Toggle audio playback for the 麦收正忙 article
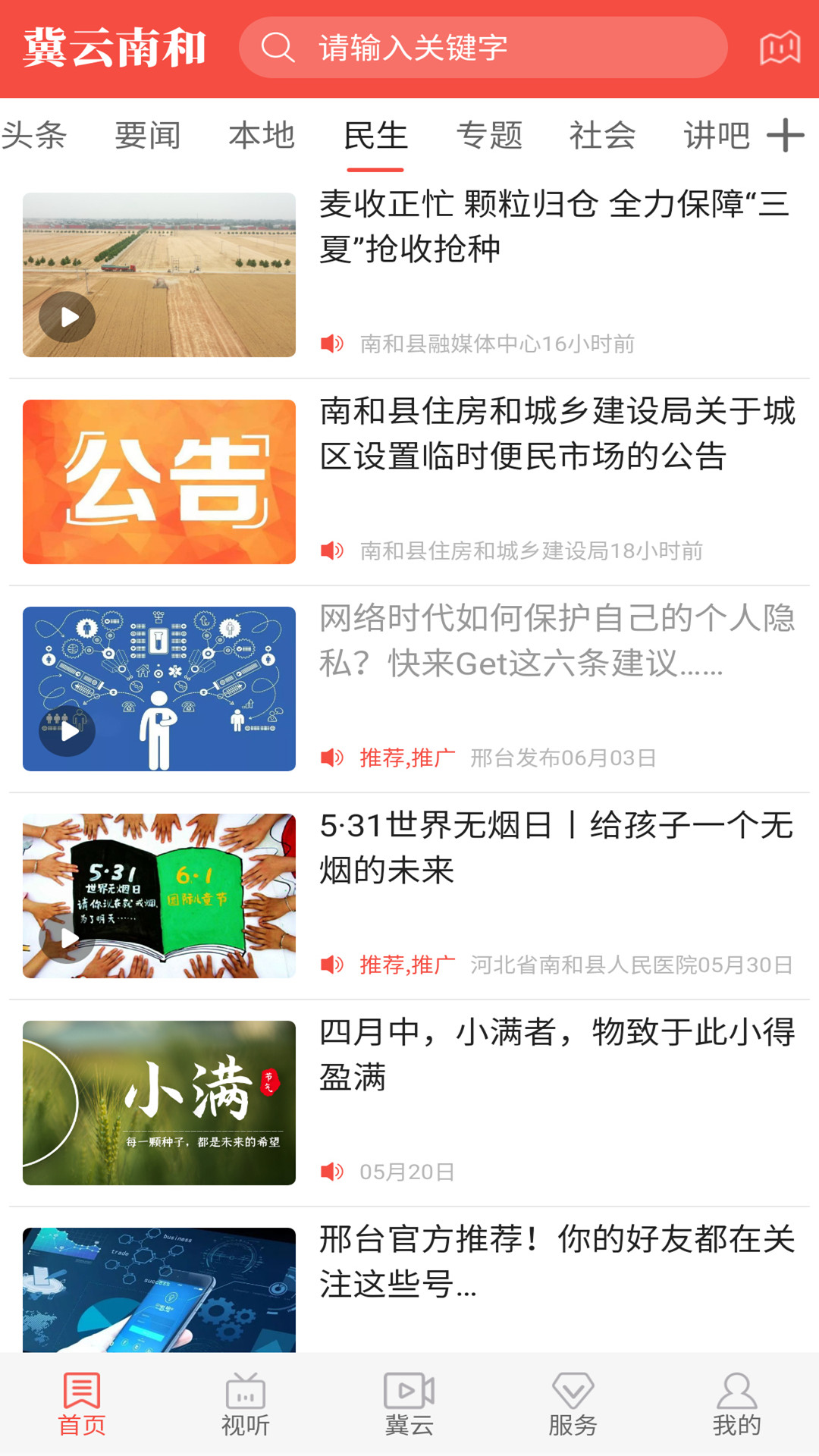Viewport: 819px width, 1456px height. point(334,343)
